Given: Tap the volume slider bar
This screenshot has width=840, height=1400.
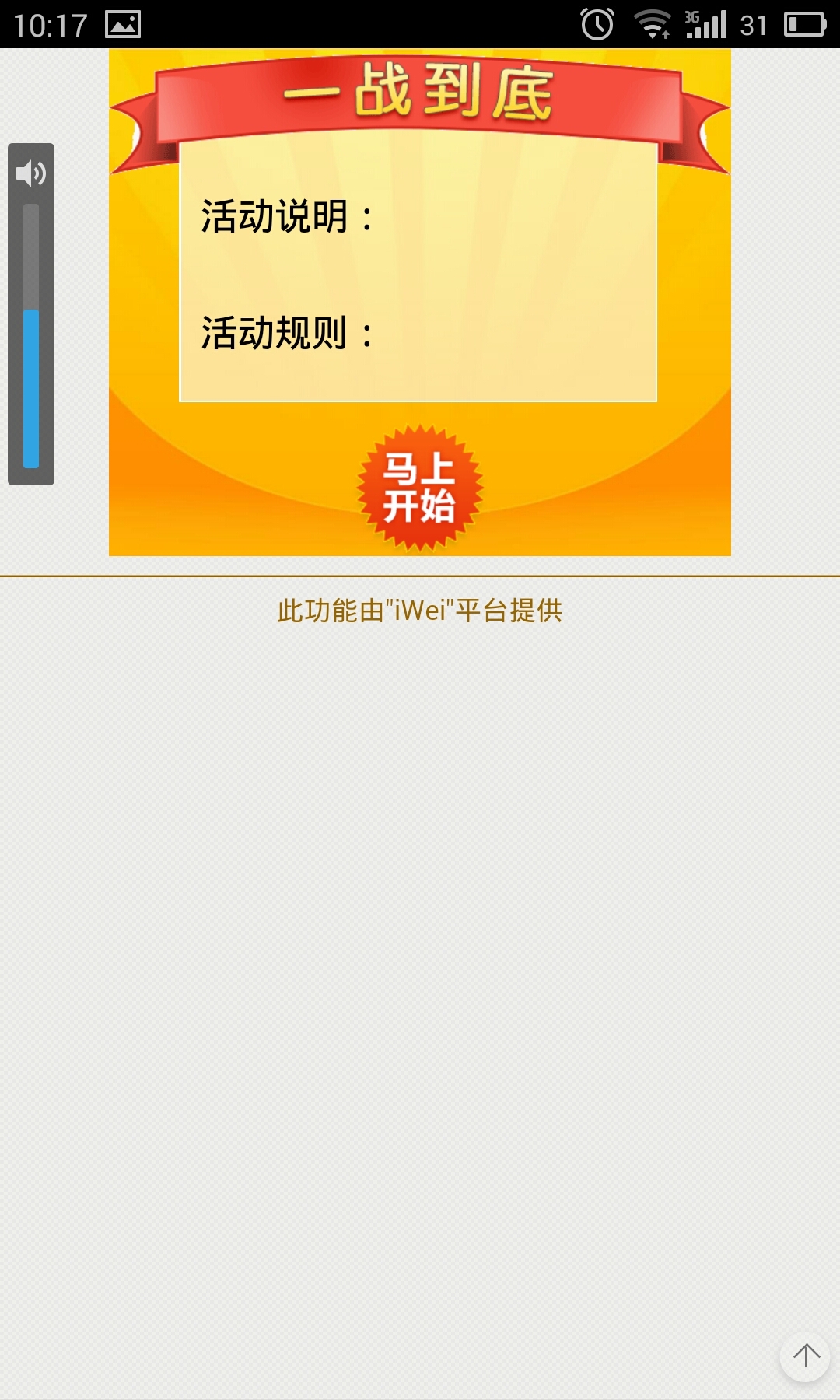Looking at the screenshot, I should click(31, 336).
